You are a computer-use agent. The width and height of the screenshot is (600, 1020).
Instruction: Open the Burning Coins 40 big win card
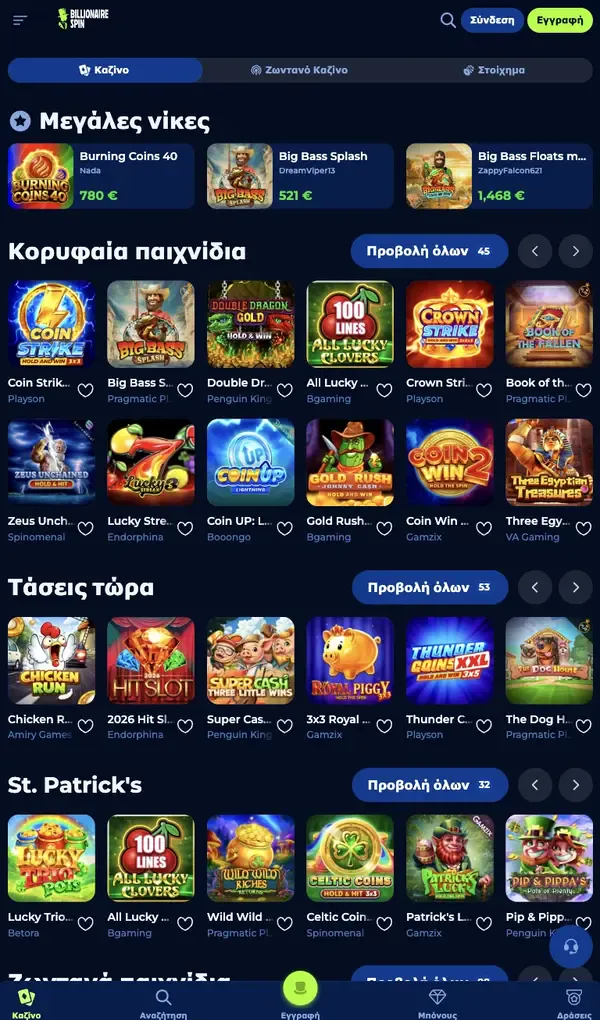click(x=101, y=176)
